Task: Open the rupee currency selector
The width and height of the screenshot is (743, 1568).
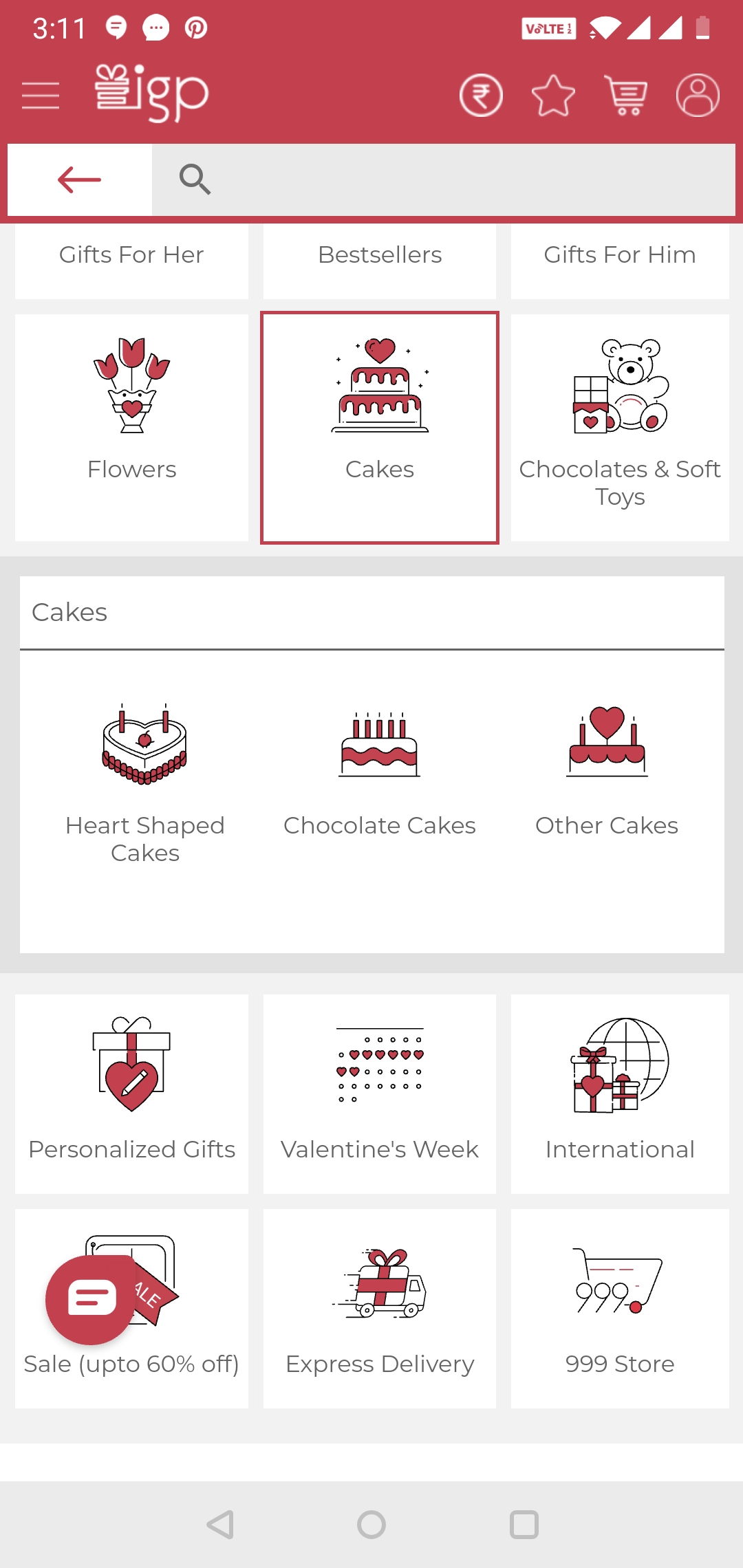Action: (481, 95)
